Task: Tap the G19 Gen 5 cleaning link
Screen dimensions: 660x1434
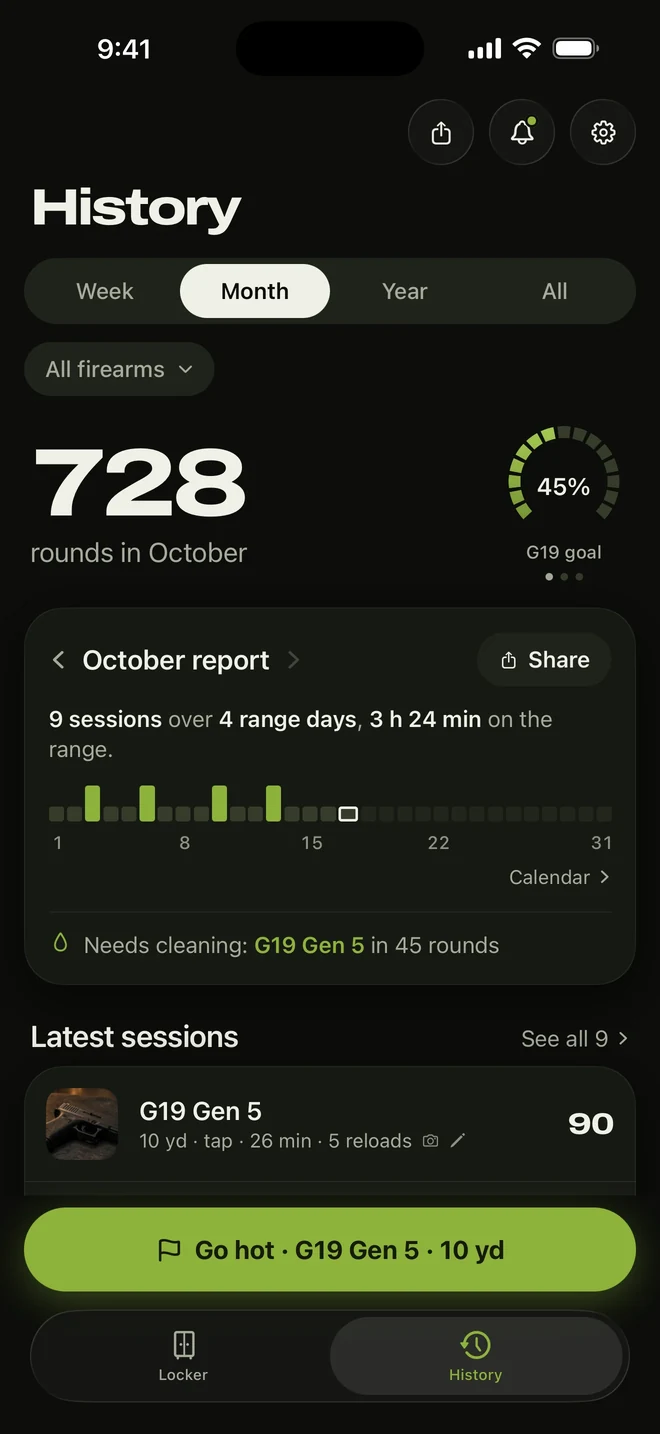Action: pyautogui.click(x=309, y=945)
